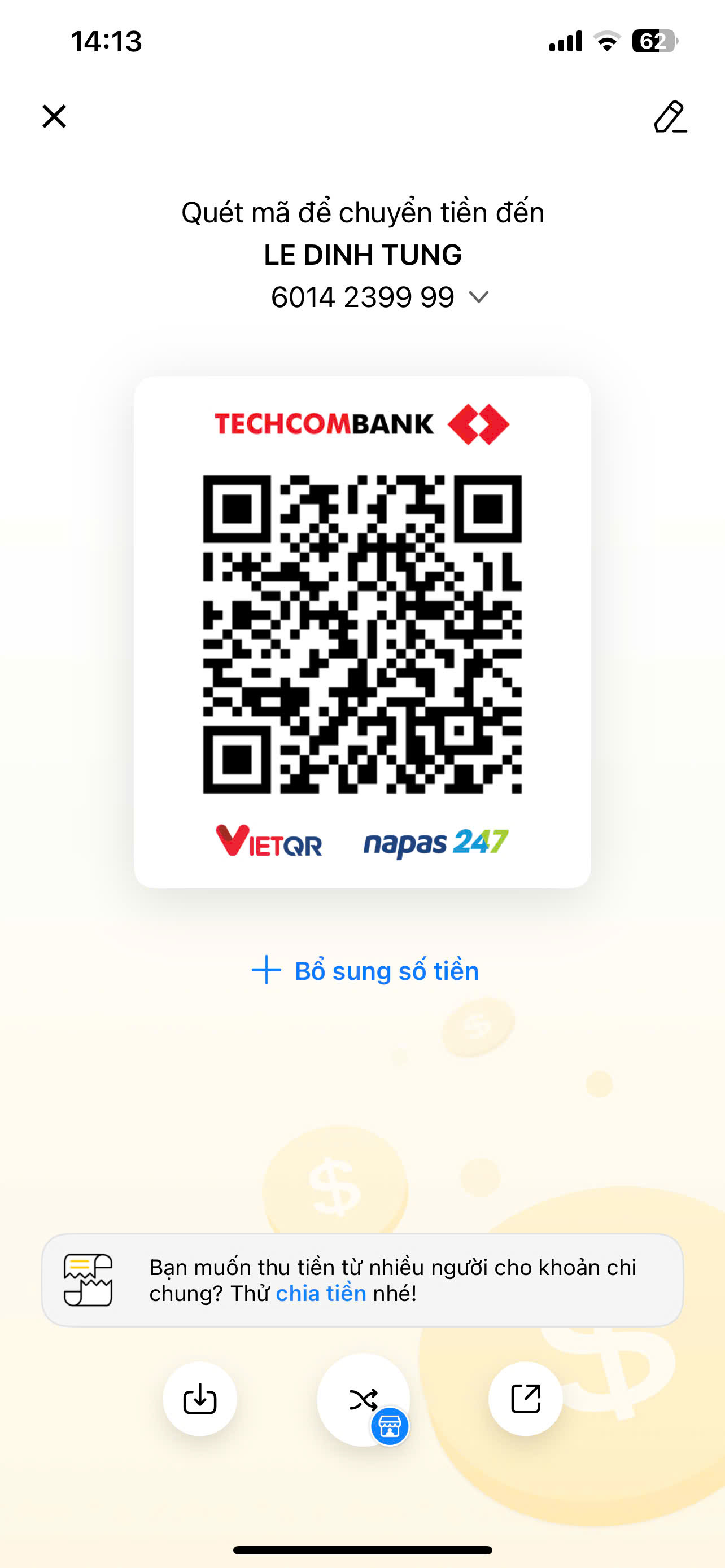Download the QR code image

(x=200, y=1399)
